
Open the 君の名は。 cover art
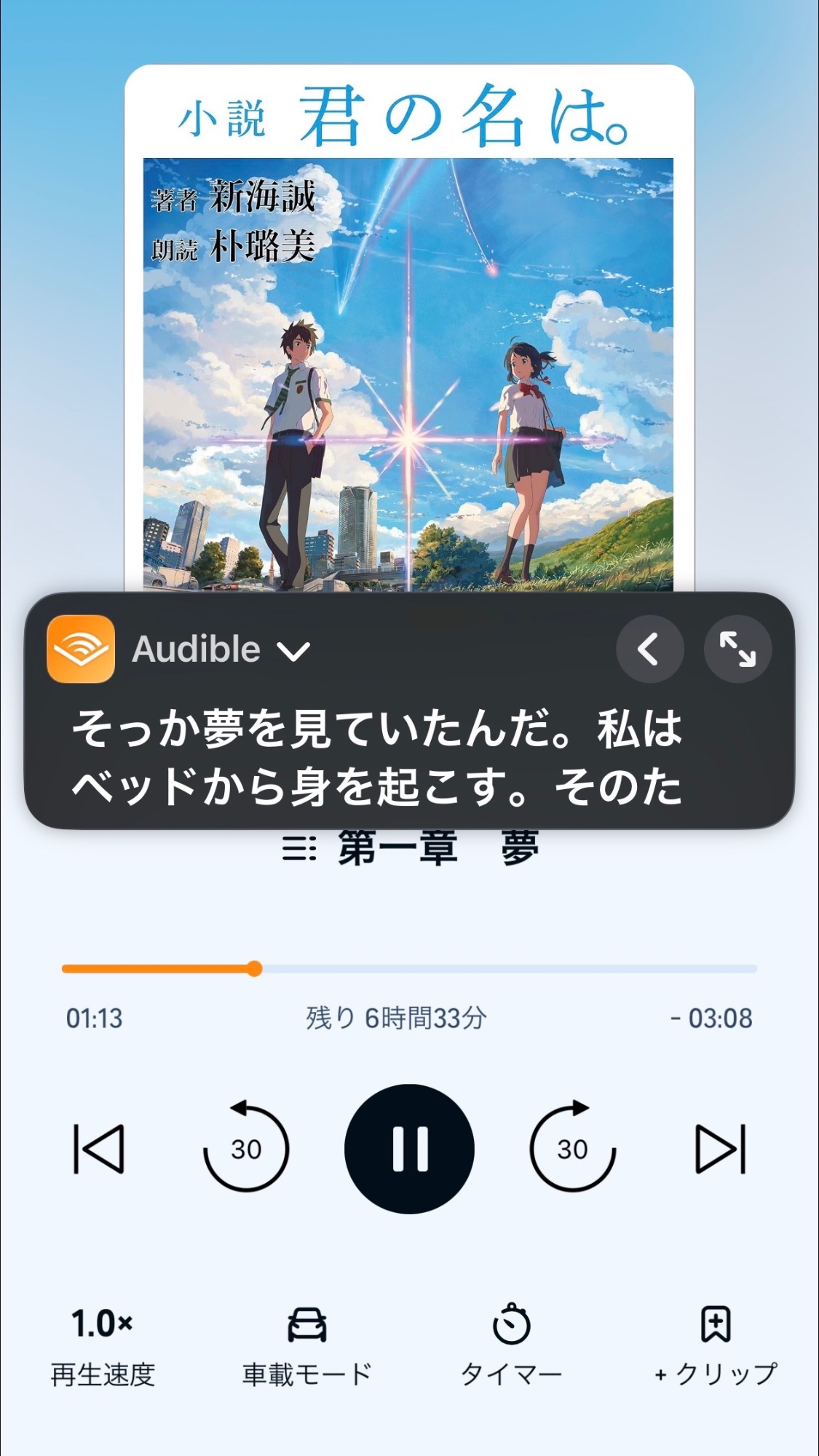tap(408, 328)
